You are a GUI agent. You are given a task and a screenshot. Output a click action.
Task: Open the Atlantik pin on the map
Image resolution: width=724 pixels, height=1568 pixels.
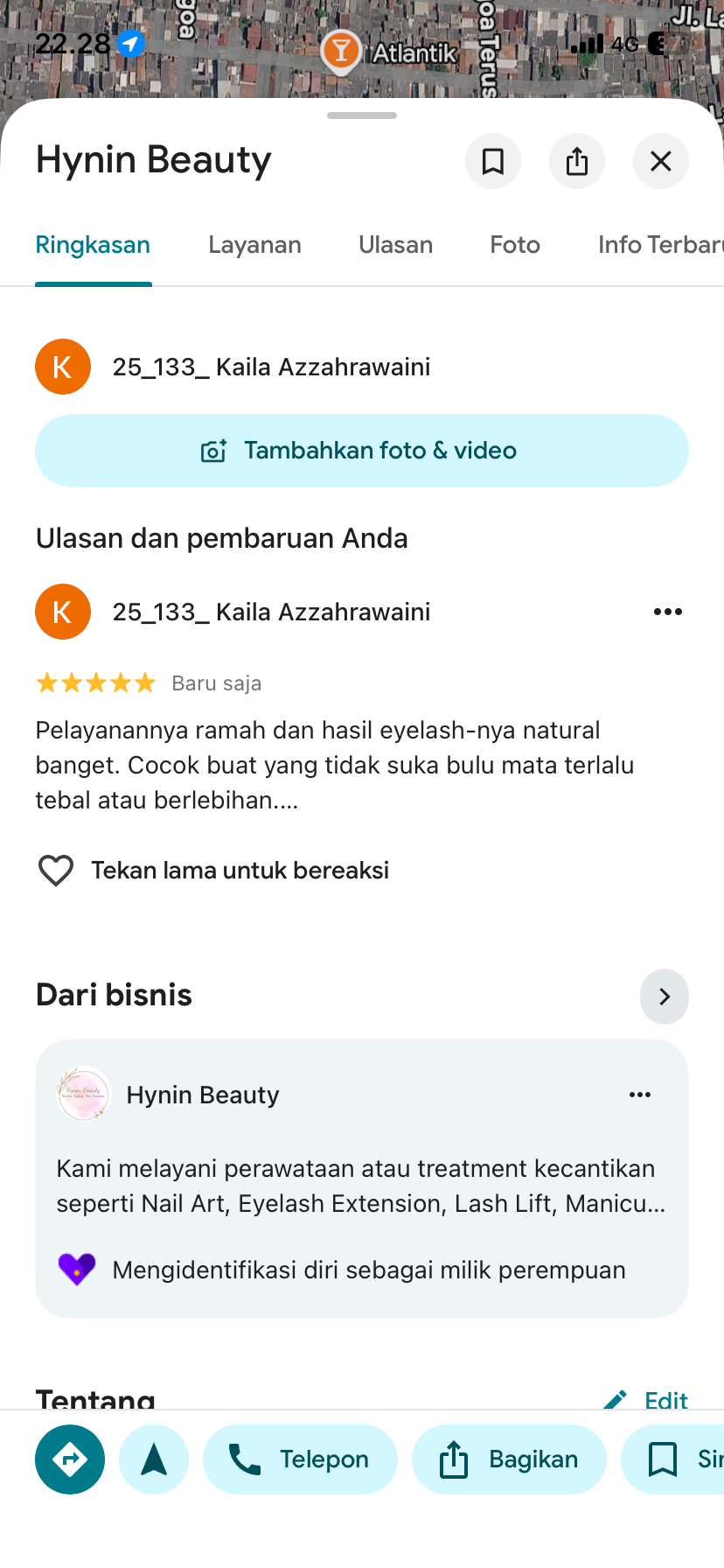[341, 51]
